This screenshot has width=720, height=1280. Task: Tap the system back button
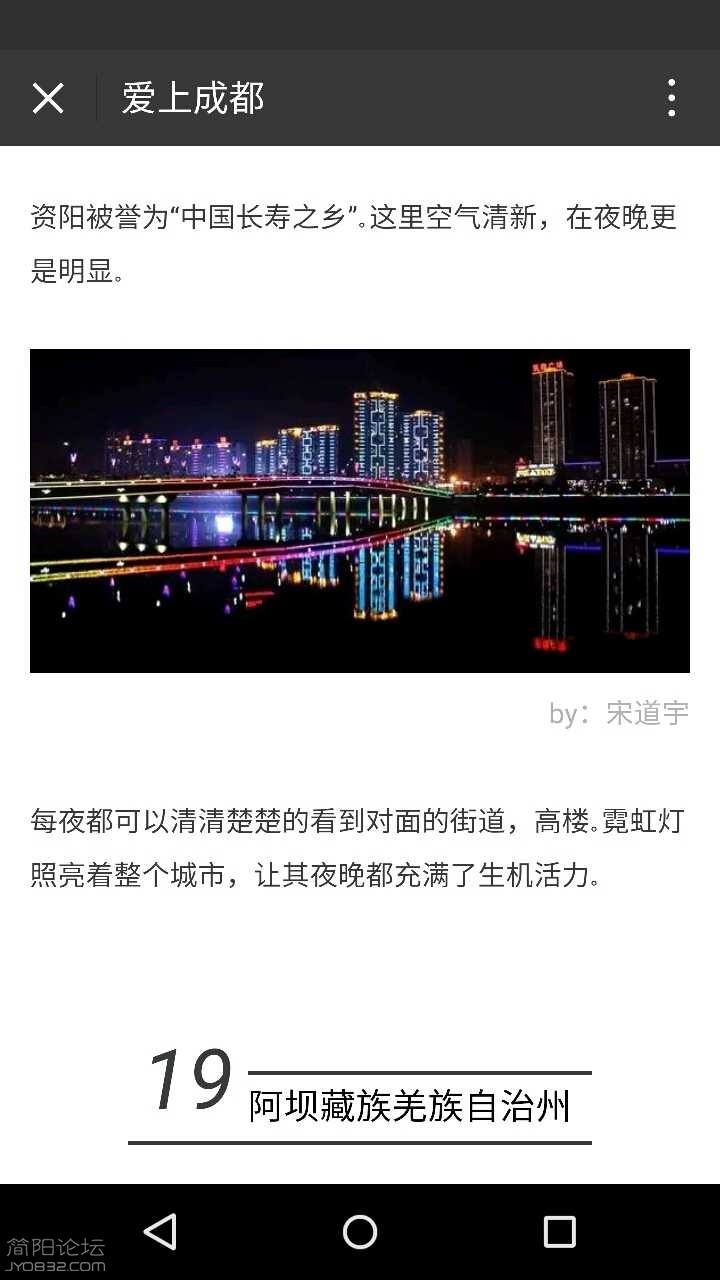point(160,1232)
